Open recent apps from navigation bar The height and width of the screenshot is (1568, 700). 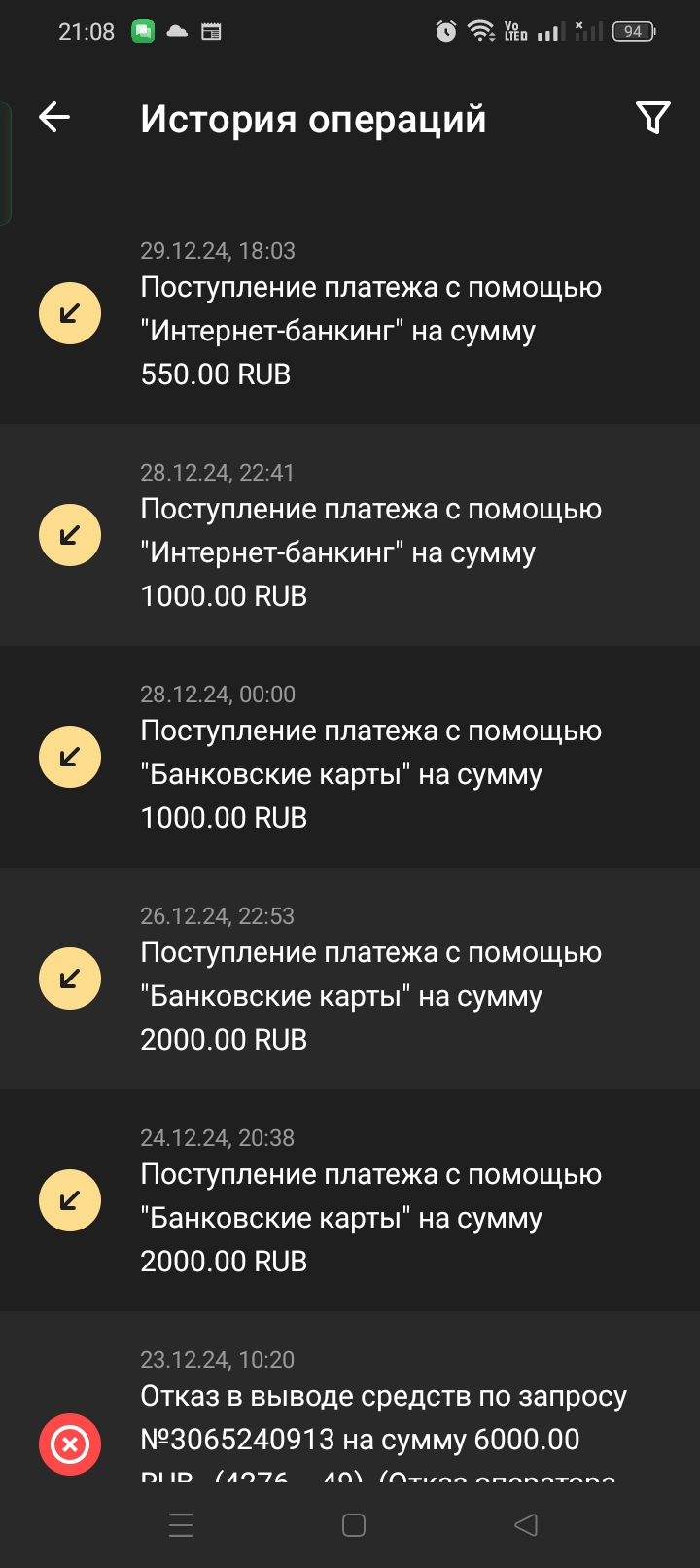click(x=181, y=1525)
